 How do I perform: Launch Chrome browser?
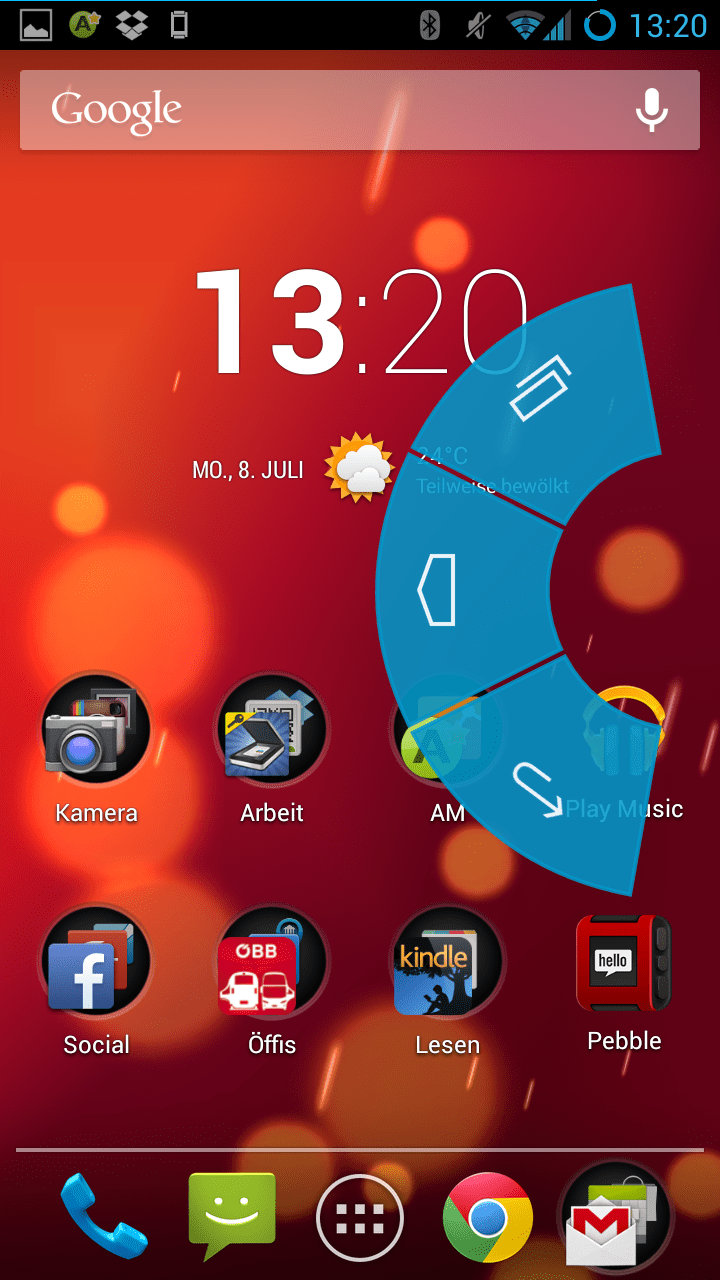[x=488, y=1217]
